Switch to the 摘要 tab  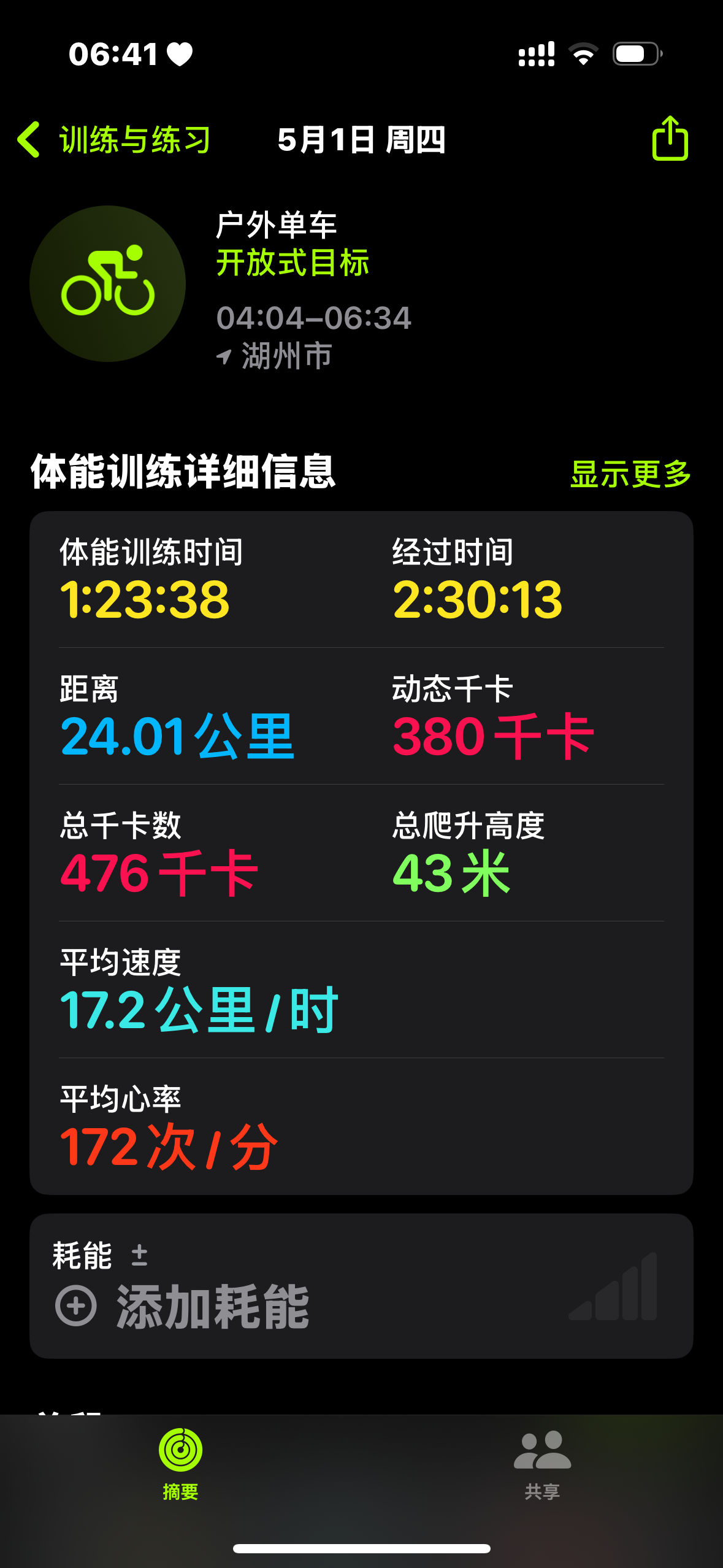[x=180, y=1464]
